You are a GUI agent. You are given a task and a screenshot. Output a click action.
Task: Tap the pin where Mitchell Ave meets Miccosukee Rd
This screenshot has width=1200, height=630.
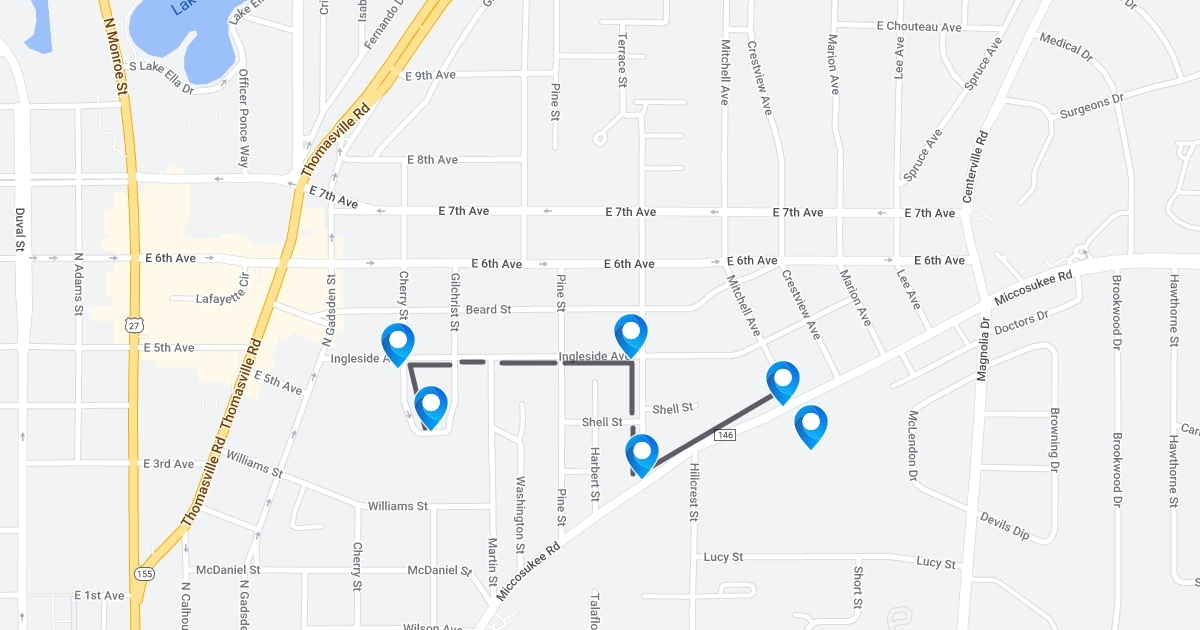(783, 379)
